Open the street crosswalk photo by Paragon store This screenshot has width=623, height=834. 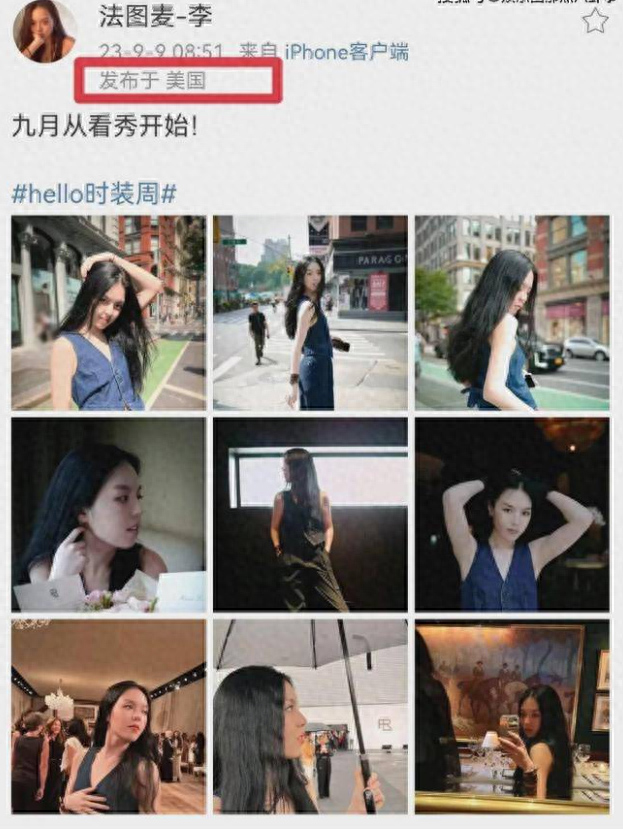click(x=310, y=313)
